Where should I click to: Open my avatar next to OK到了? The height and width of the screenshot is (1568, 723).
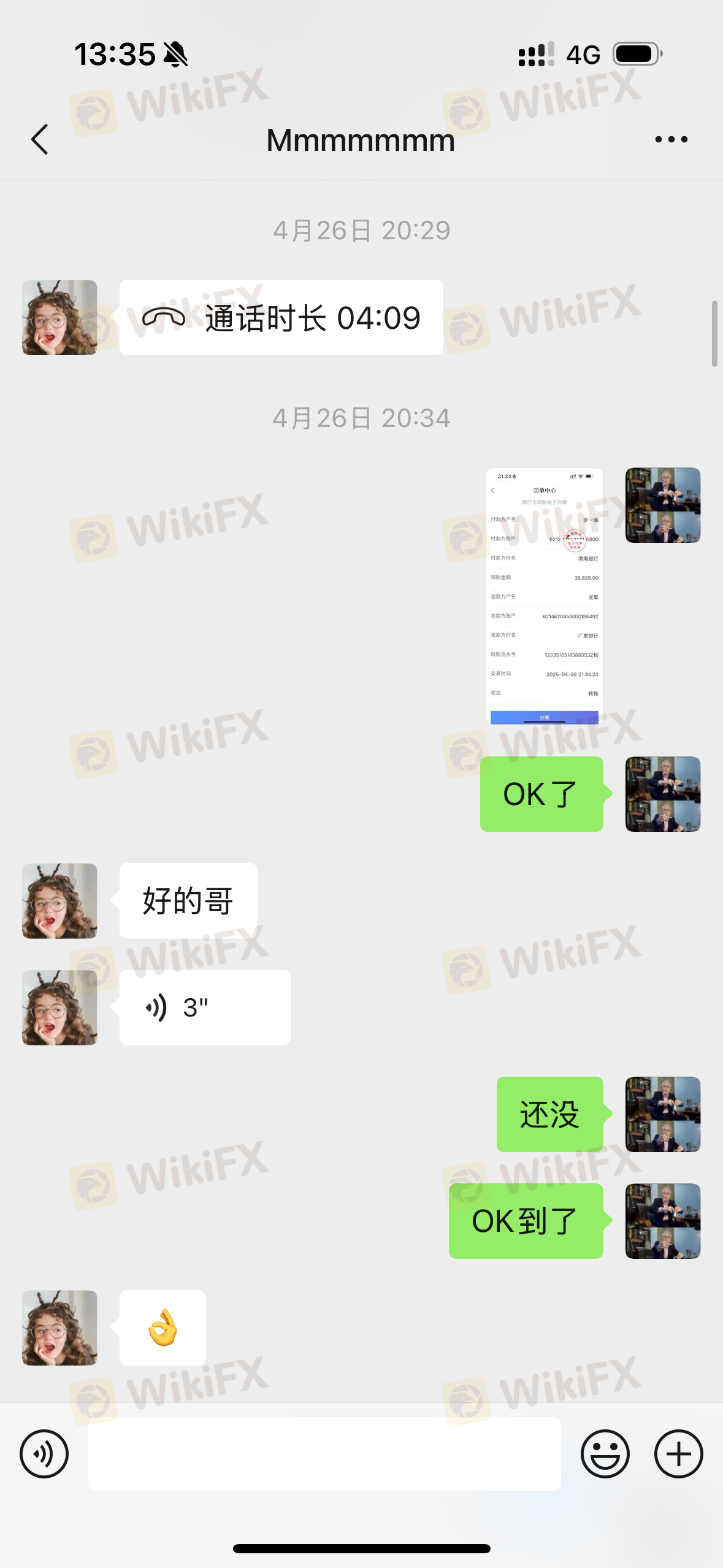[x=663, y=1221]
